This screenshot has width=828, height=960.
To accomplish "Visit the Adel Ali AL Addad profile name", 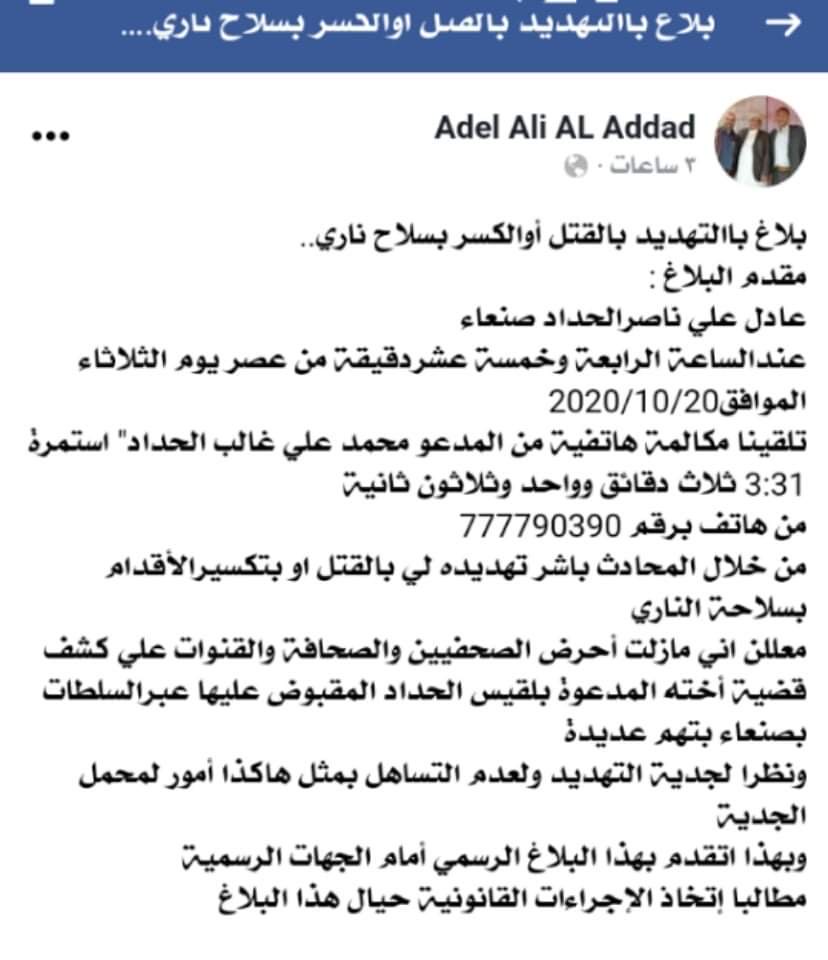I will pos(564,128).
